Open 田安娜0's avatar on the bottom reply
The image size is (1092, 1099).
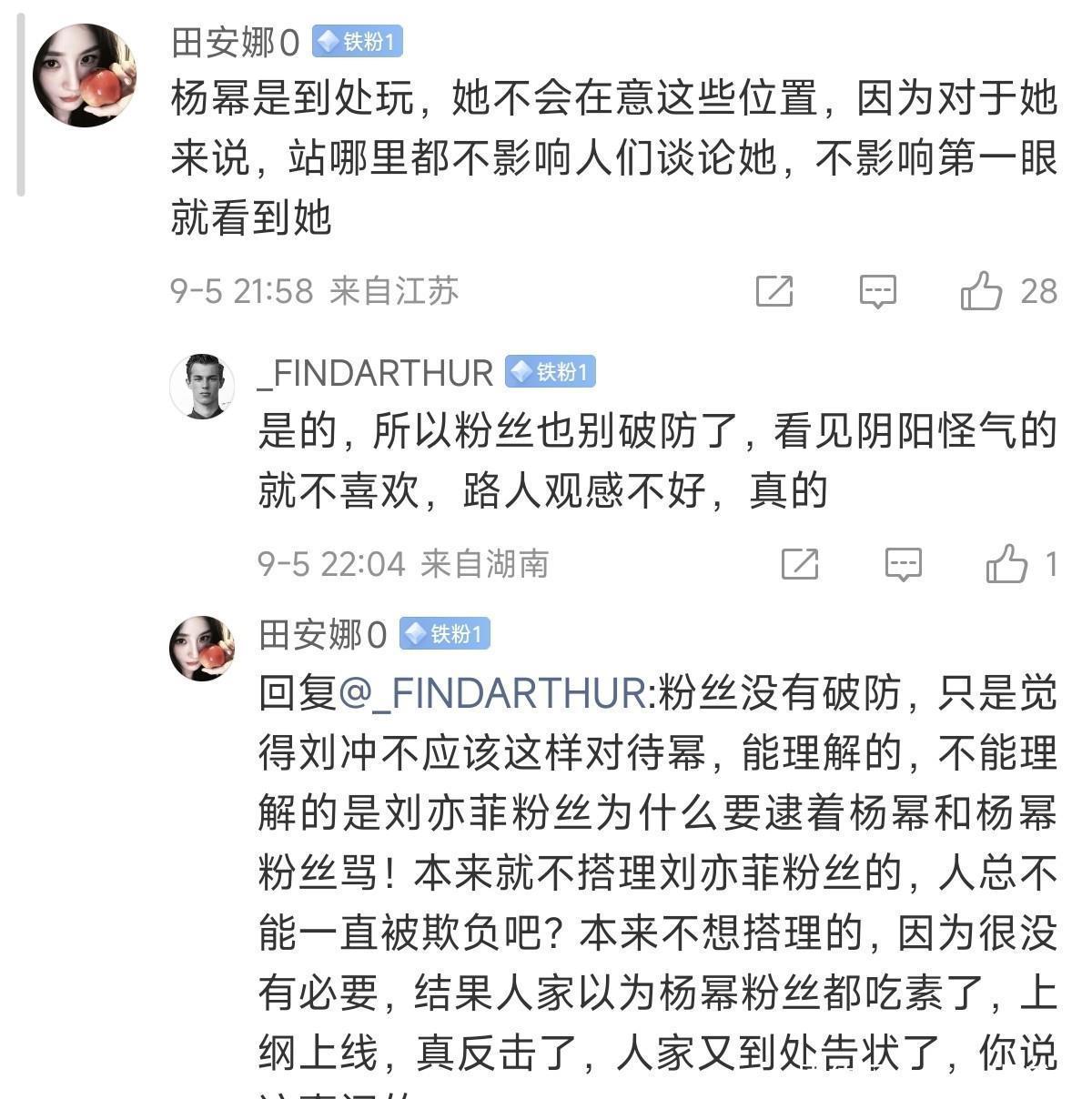202,649
